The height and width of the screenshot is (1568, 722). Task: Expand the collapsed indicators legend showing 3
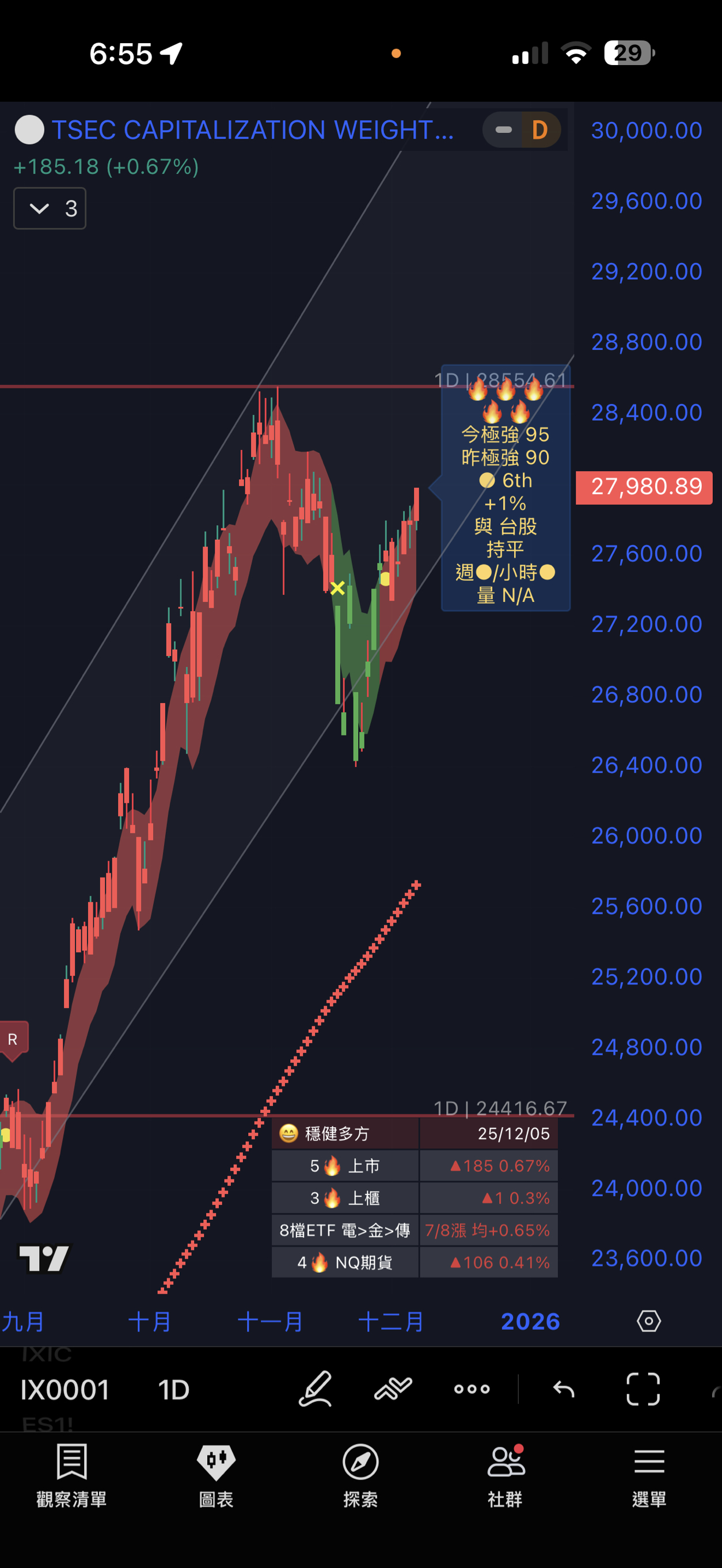tap(50, 209)
